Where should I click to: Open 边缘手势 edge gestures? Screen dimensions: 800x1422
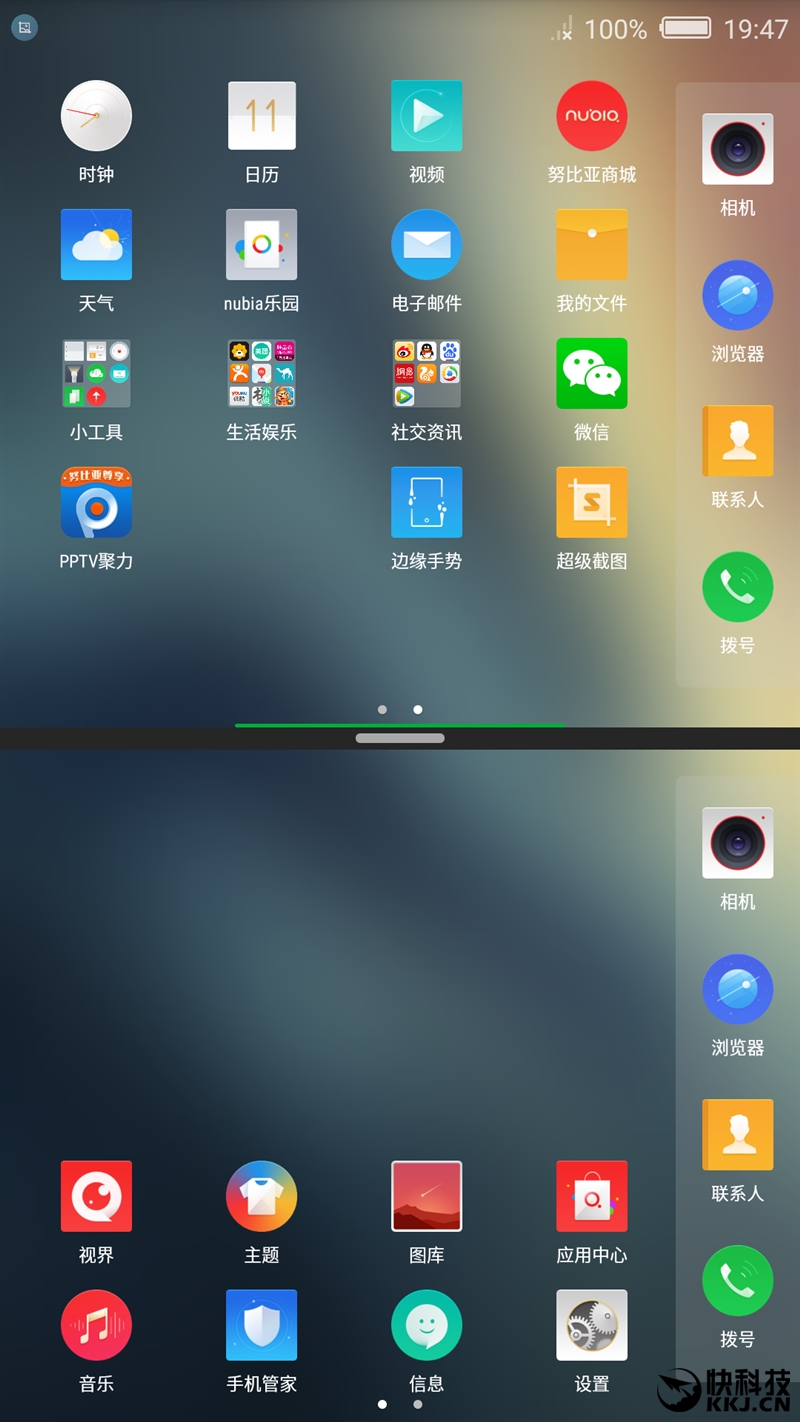(x=426, y=503)
